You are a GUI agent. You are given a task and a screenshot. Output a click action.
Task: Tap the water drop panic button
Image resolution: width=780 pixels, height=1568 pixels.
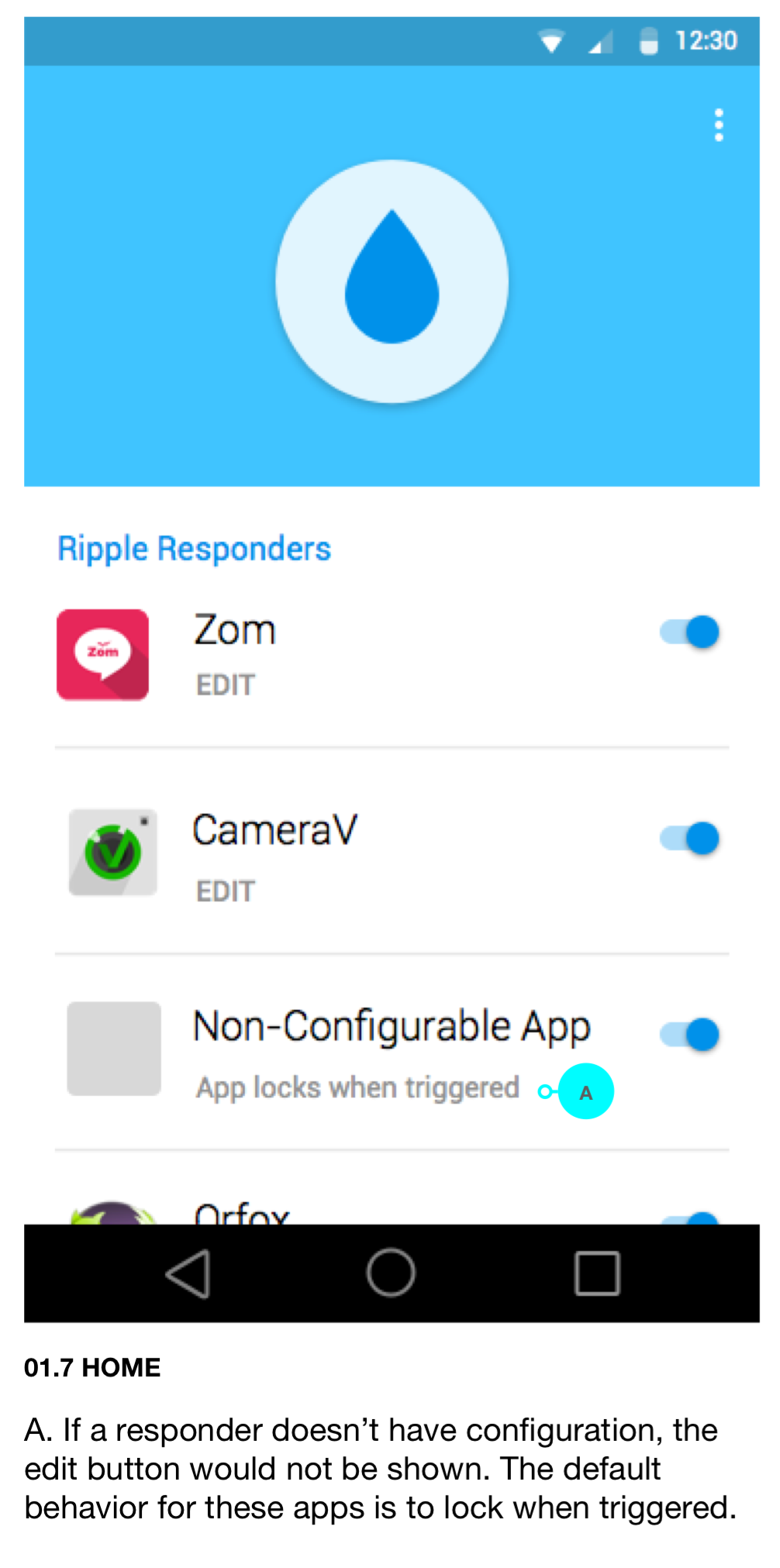[392, 281]
